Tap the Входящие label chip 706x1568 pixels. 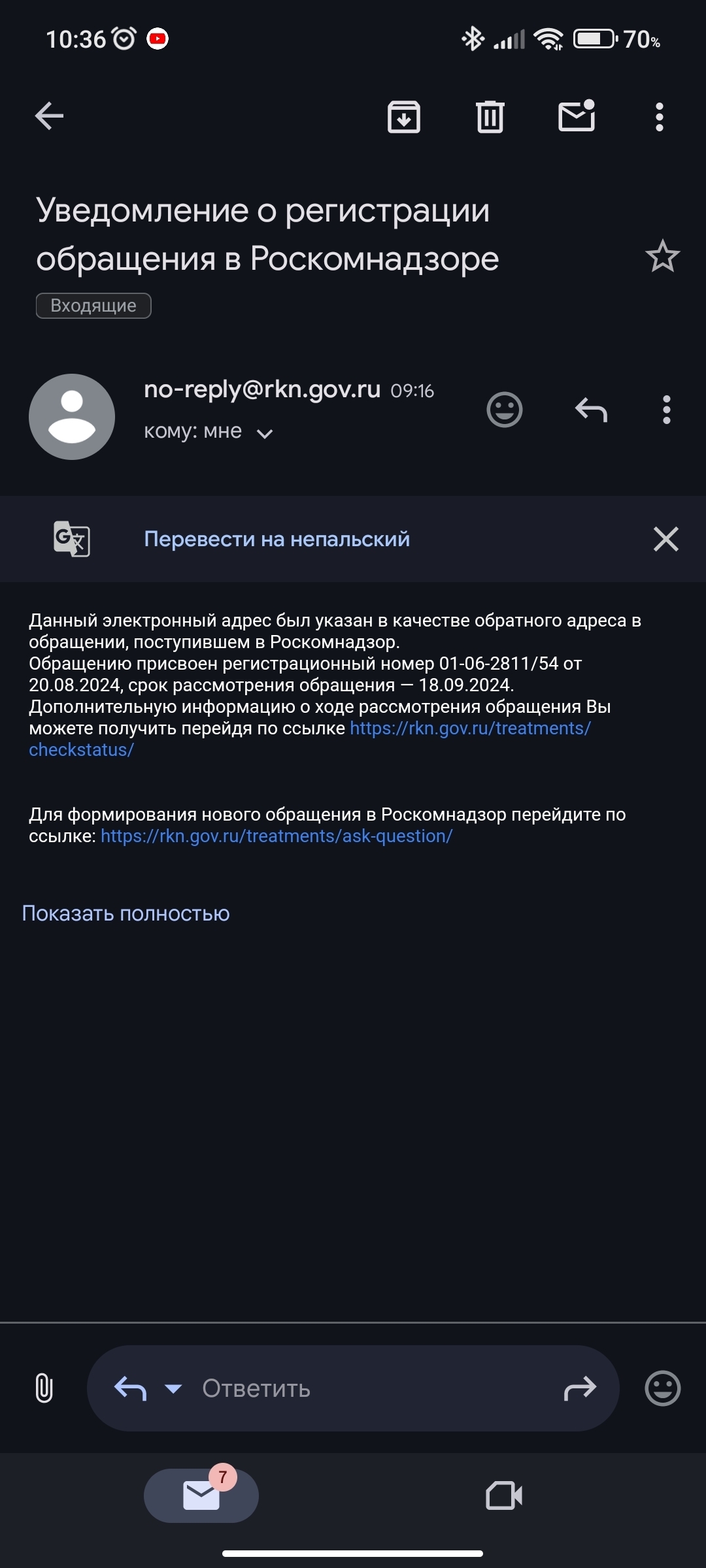(x=93, y=306)
